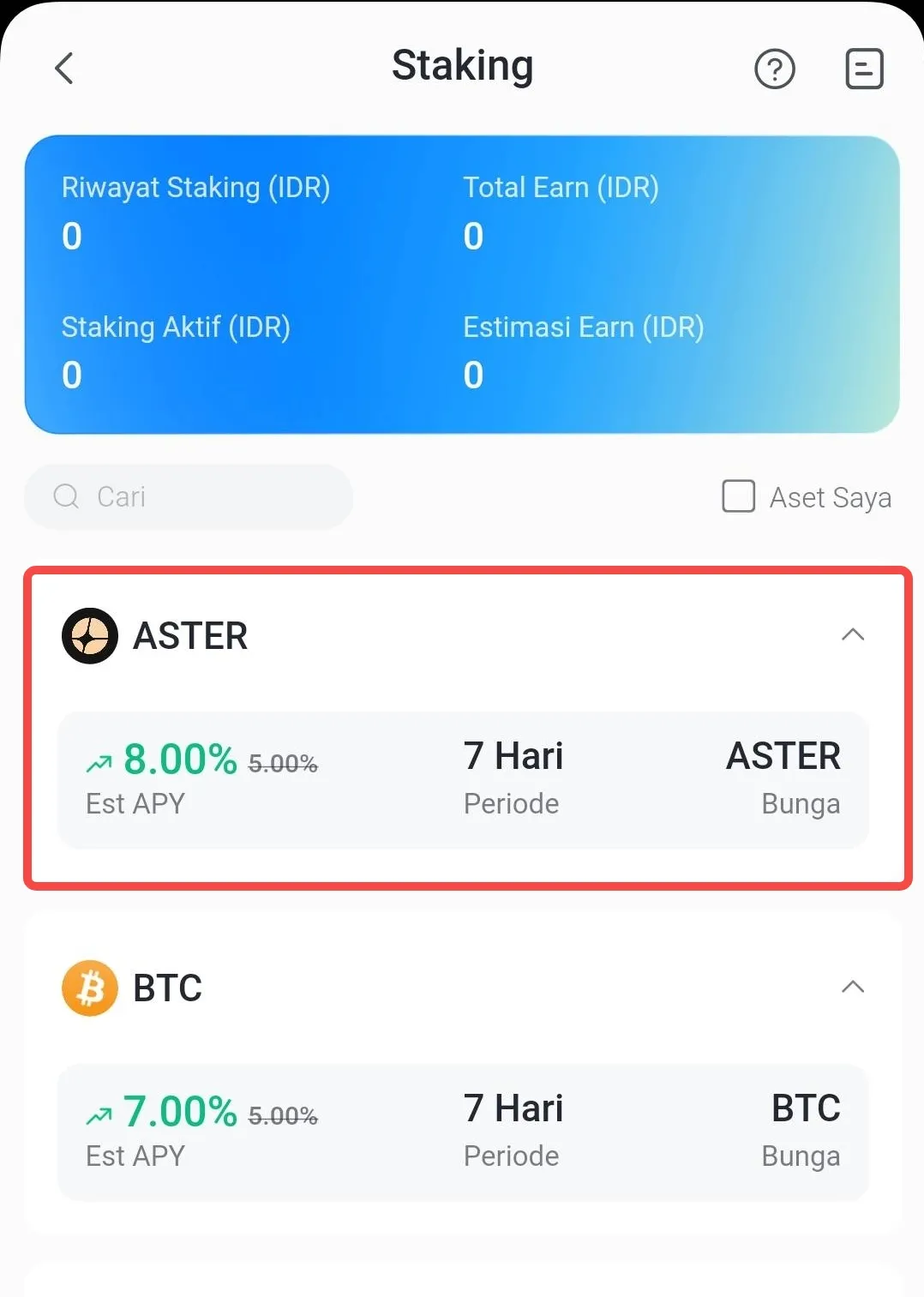Open the staking orders icon top right

pos(864,69)
